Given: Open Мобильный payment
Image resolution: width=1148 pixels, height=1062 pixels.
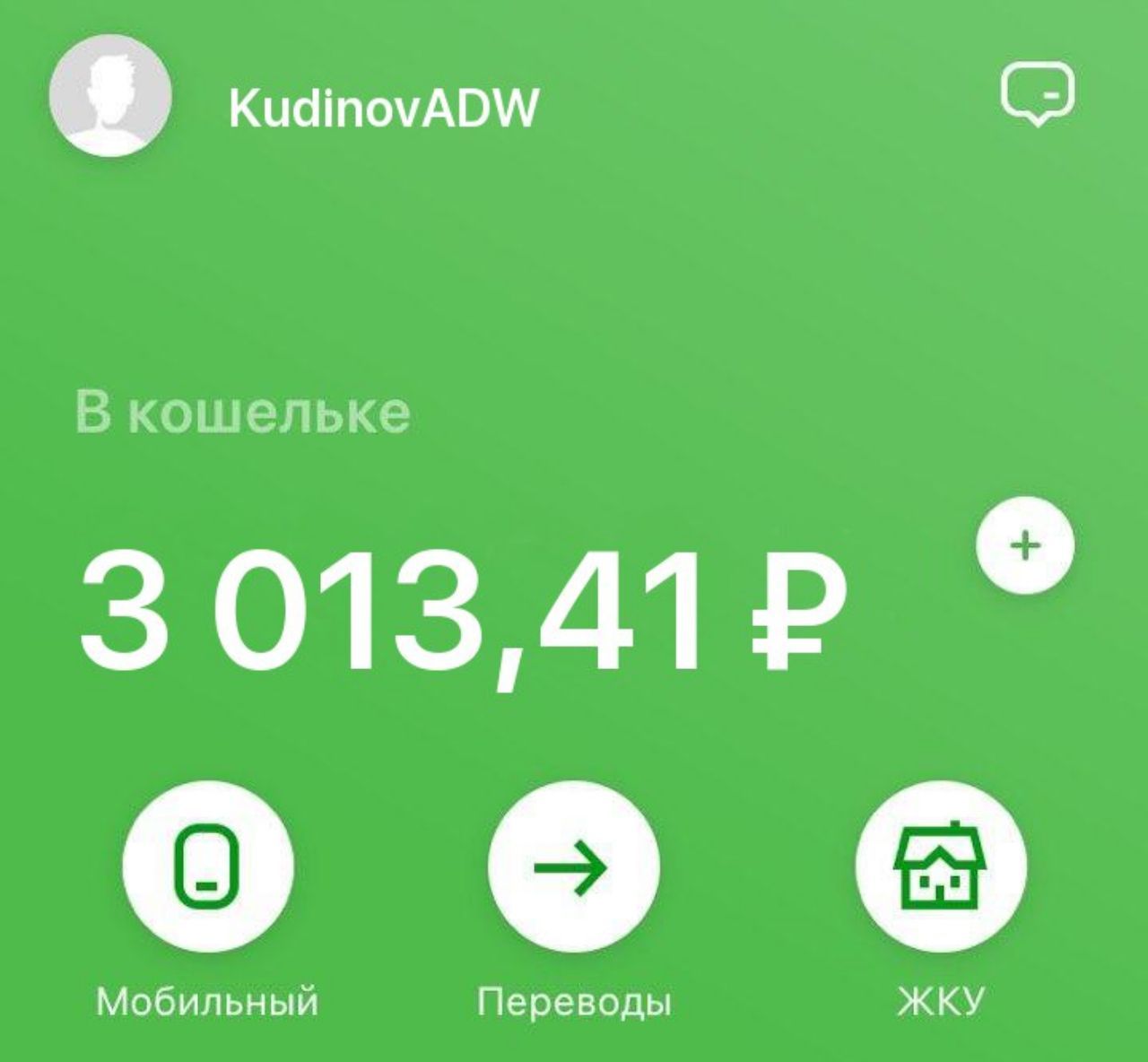Looking at the screenshot, I should (208, 867).
